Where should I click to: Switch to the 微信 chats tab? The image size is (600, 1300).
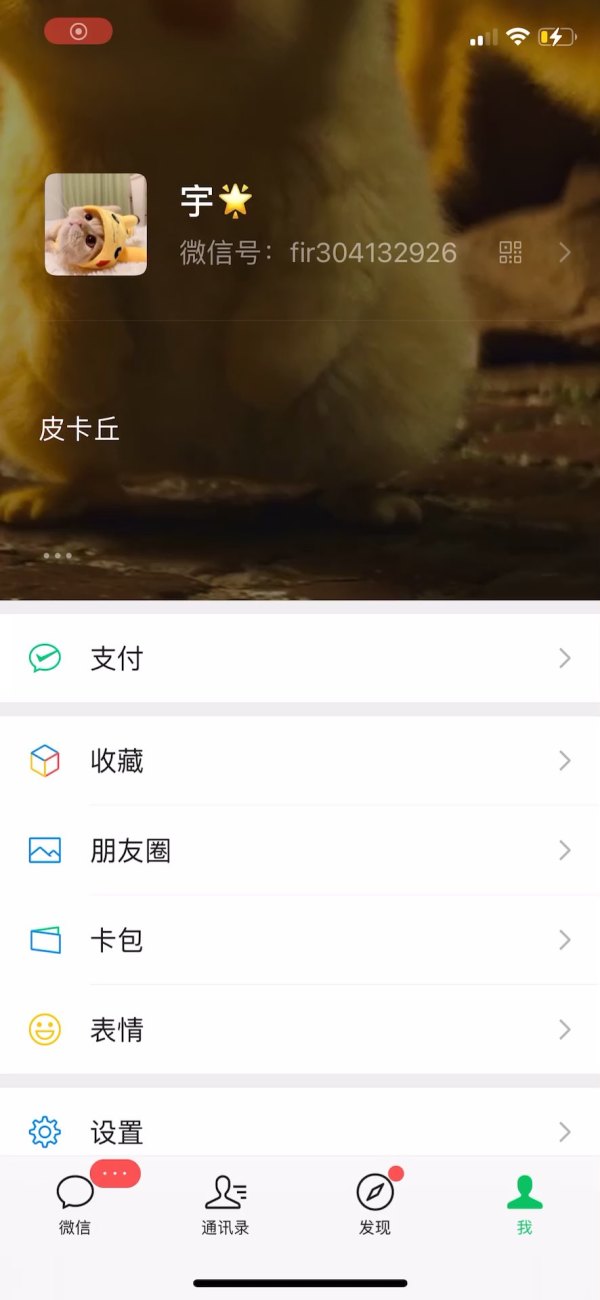[x=75, y=1203]
